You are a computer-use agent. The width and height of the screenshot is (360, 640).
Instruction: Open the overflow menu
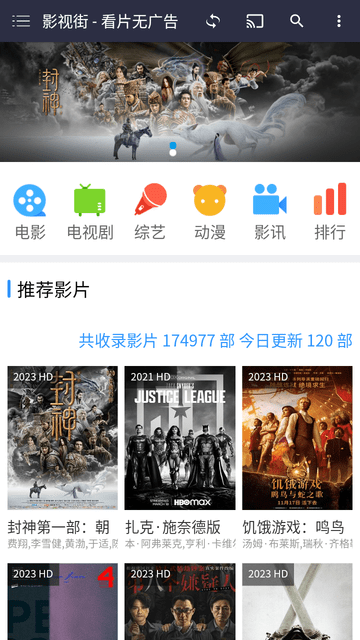coord(338,21)
